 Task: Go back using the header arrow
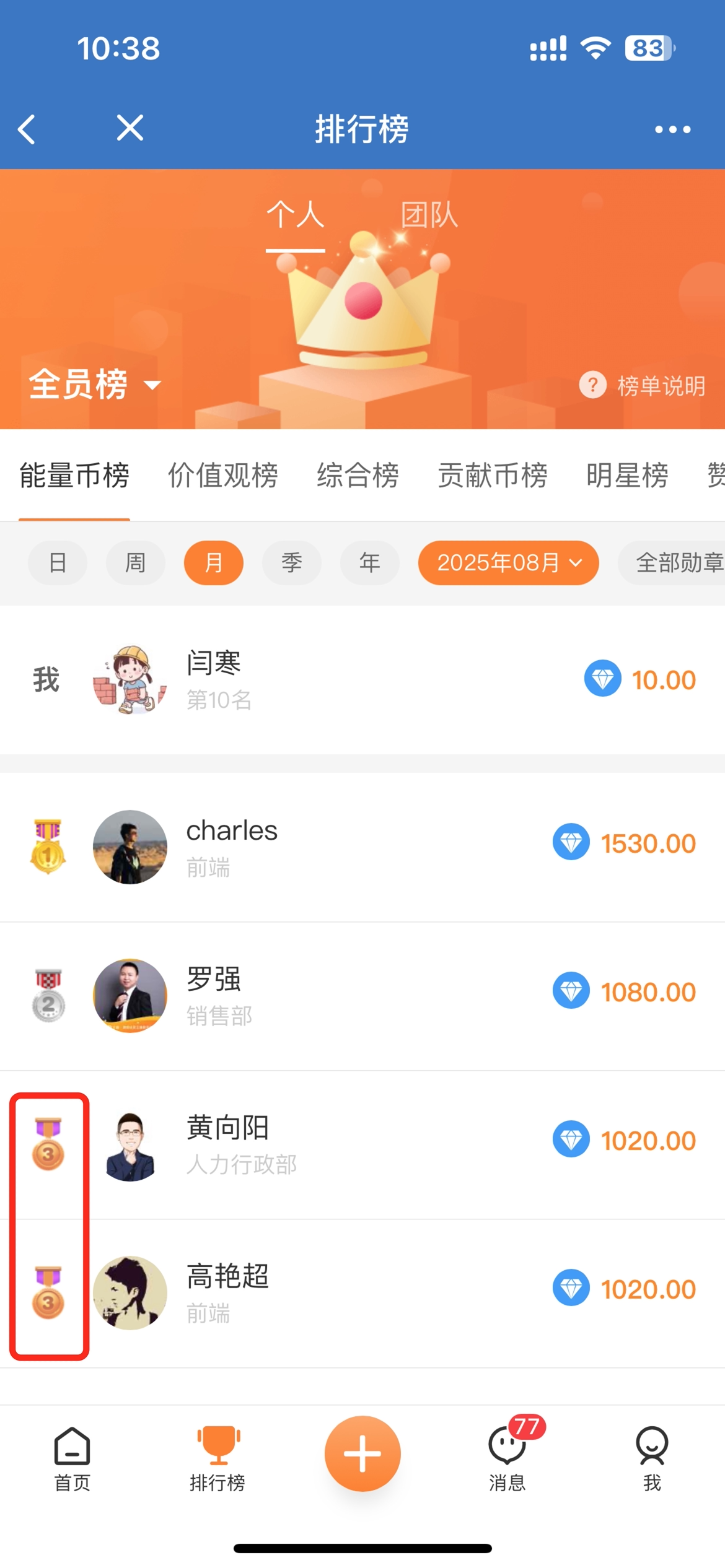click(27, 129)
